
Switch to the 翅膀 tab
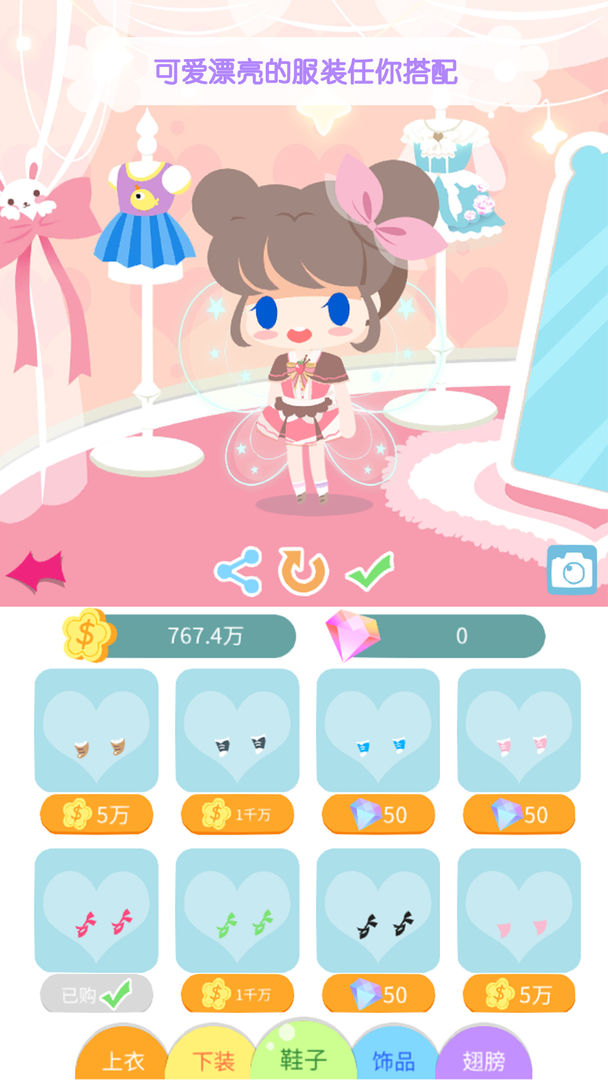pyautogui.click(x=483, y=1059)
